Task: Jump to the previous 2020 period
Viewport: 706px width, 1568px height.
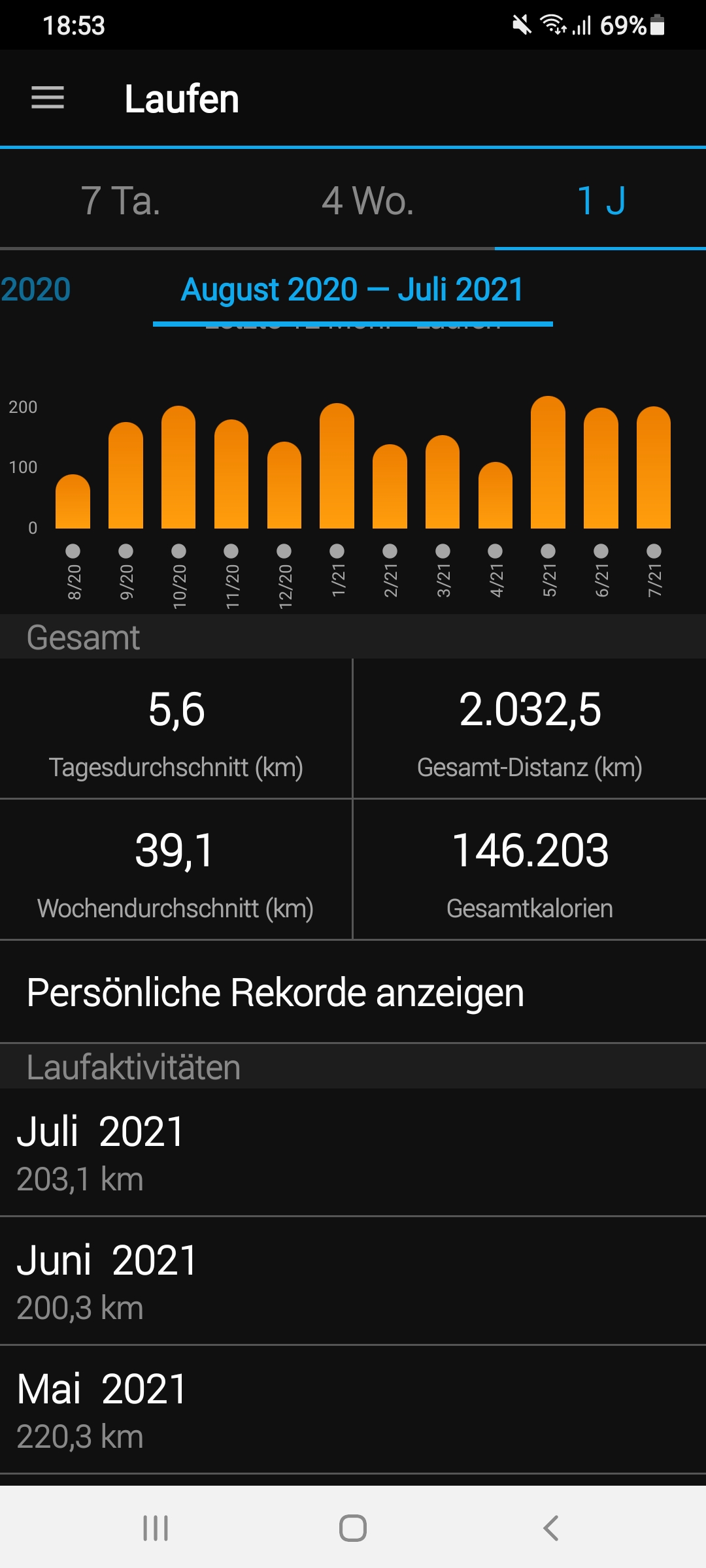Action: coord(35,289)
